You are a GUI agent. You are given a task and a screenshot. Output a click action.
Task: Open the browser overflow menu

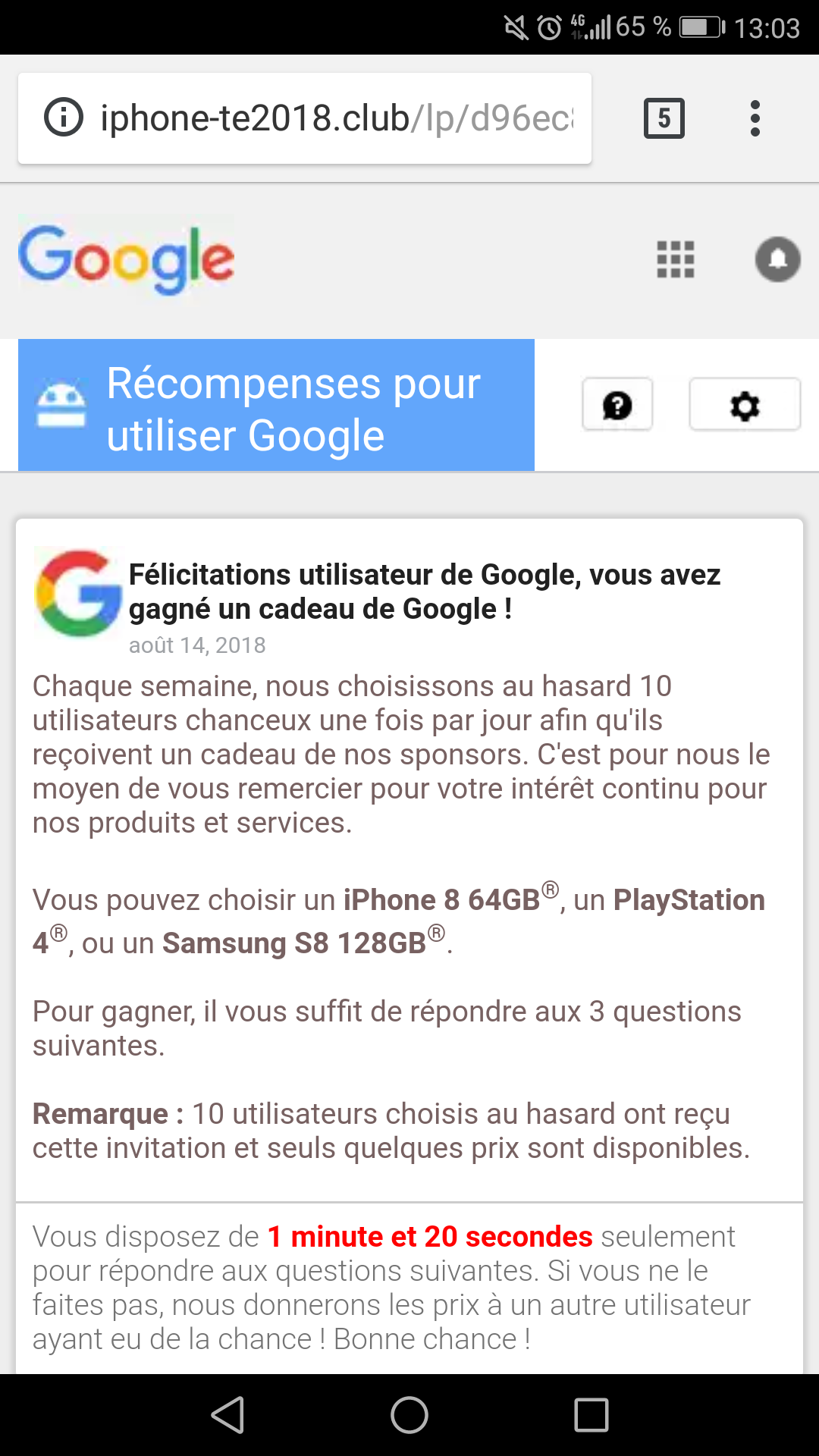pyautogui.click(x=755, y=118)
